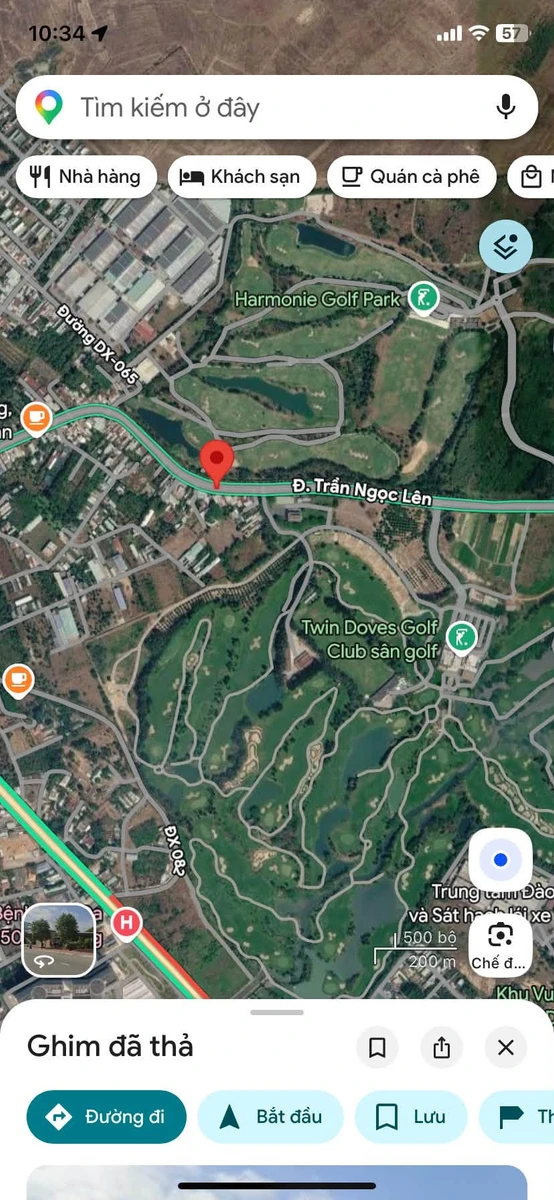Select the Nhà hàng chip
The image size is (554, 1200).
tap(86, 177)
